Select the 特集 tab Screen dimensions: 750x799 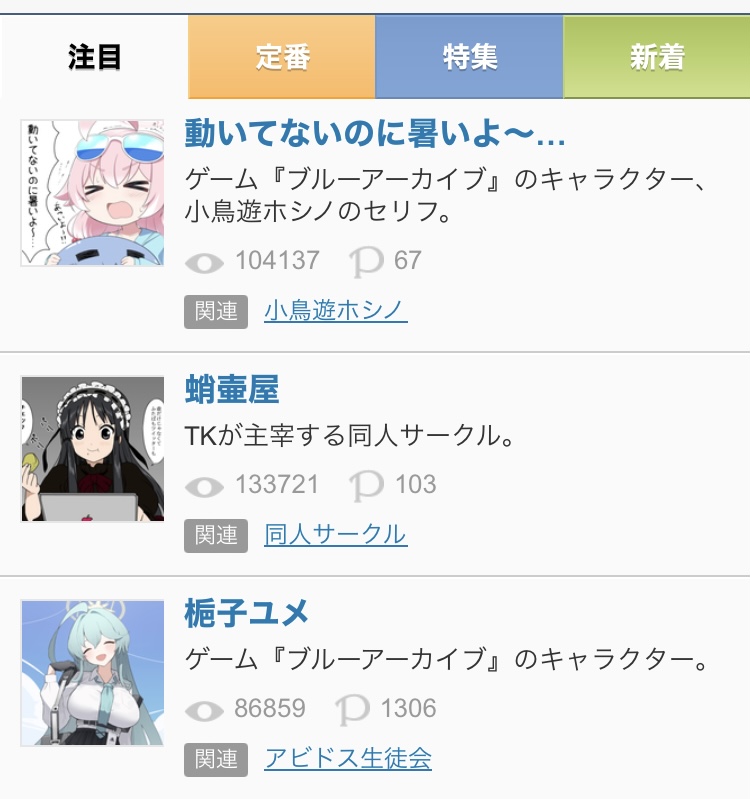pyautogui.click(x=470, y=57)
